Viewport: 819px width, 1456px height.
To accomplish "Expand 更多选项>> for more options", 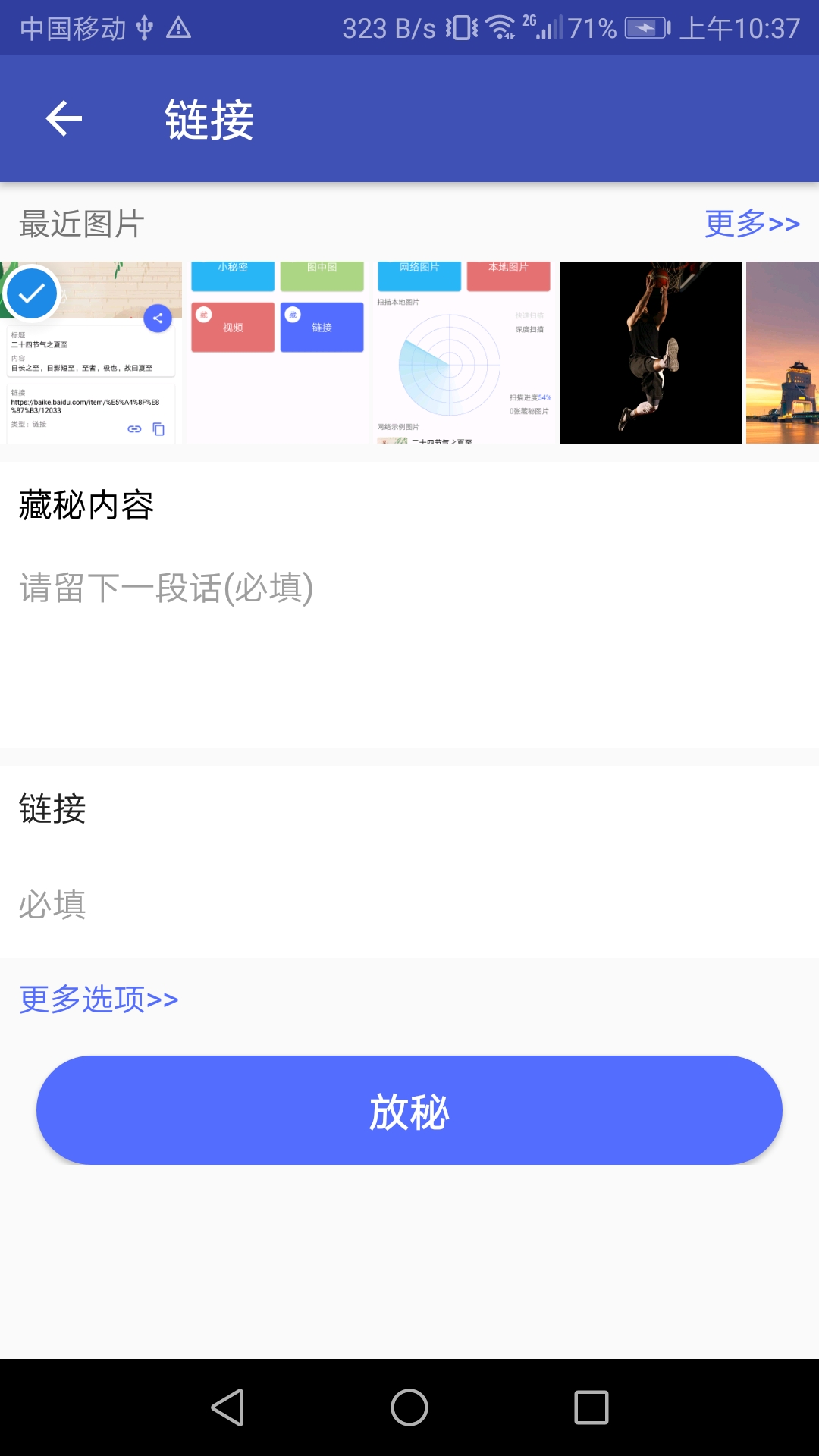I will pyautogui.click(x=97, y=999).
